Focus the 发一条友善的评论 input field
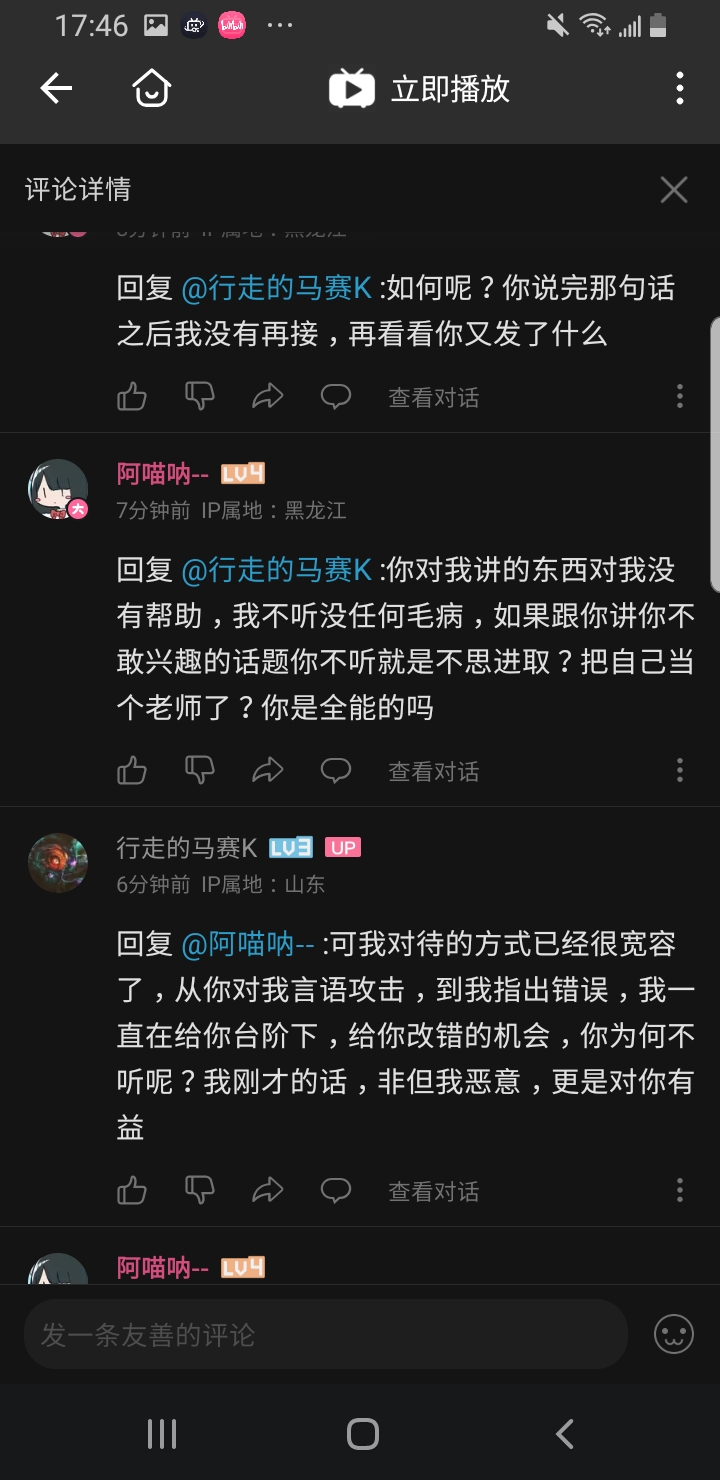Screen dimensions: 720x1480 325,1334
